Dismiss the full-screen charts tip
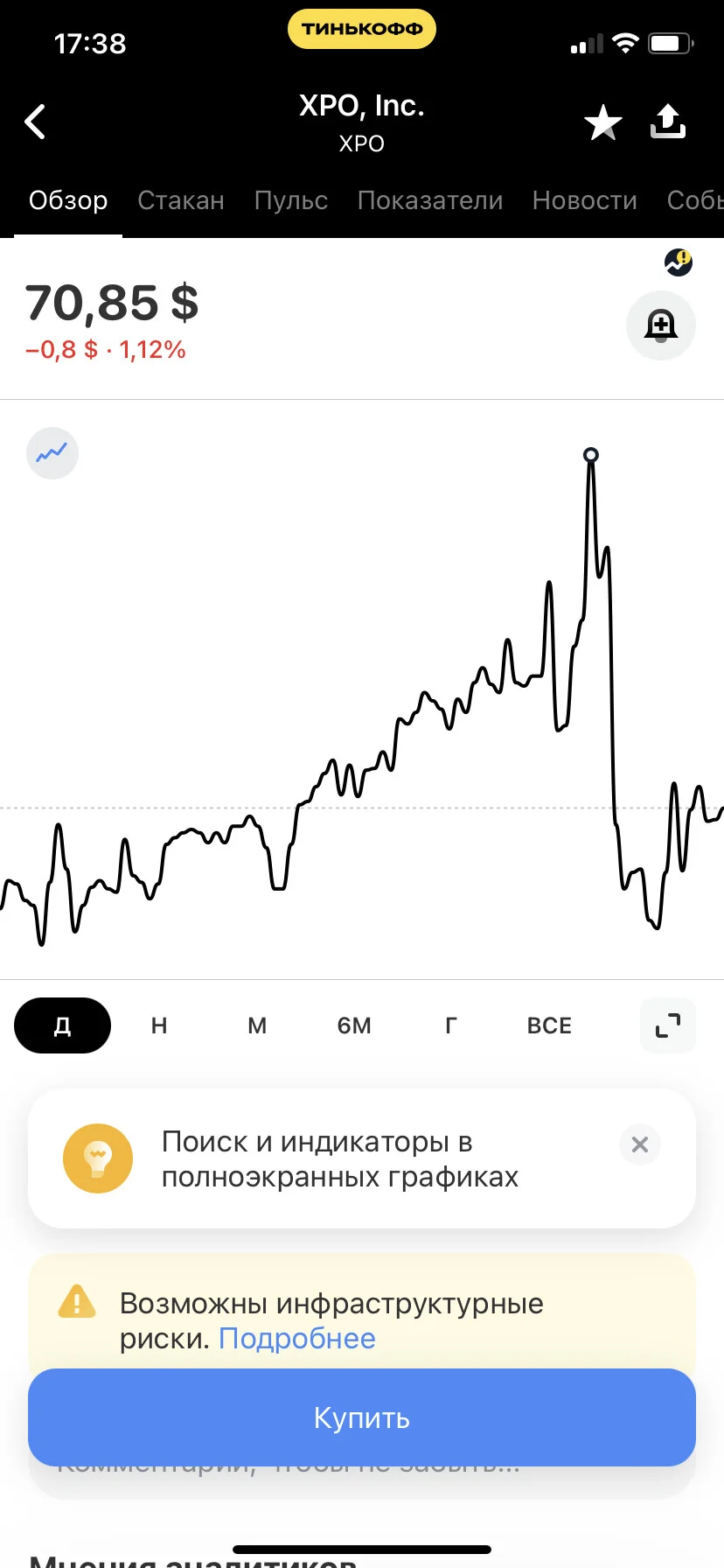 (x=640, y=1144)
